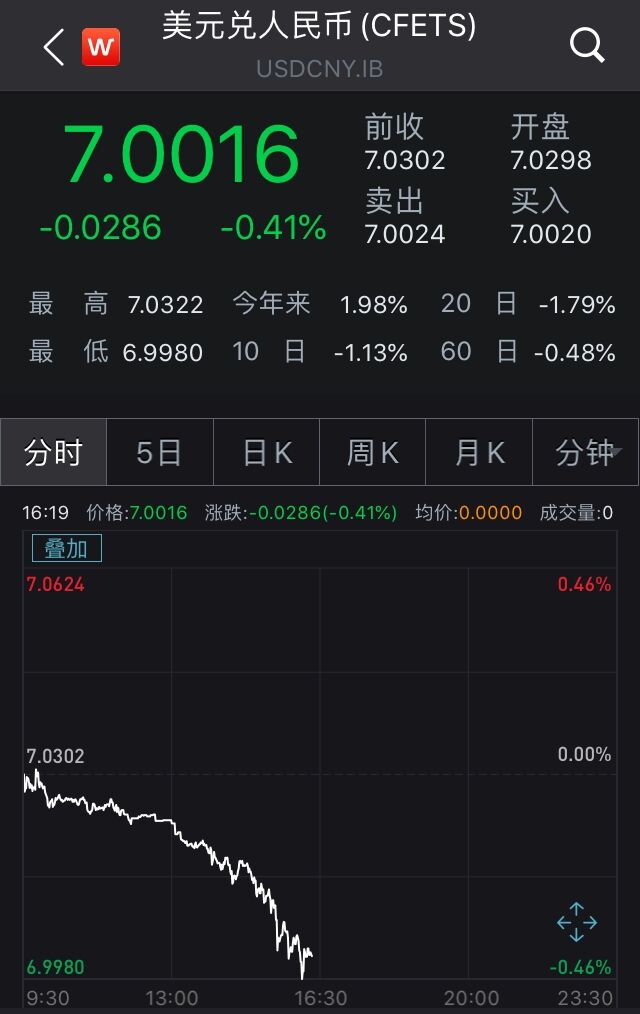Switch to the 5日 chart tab

[159, 453]
